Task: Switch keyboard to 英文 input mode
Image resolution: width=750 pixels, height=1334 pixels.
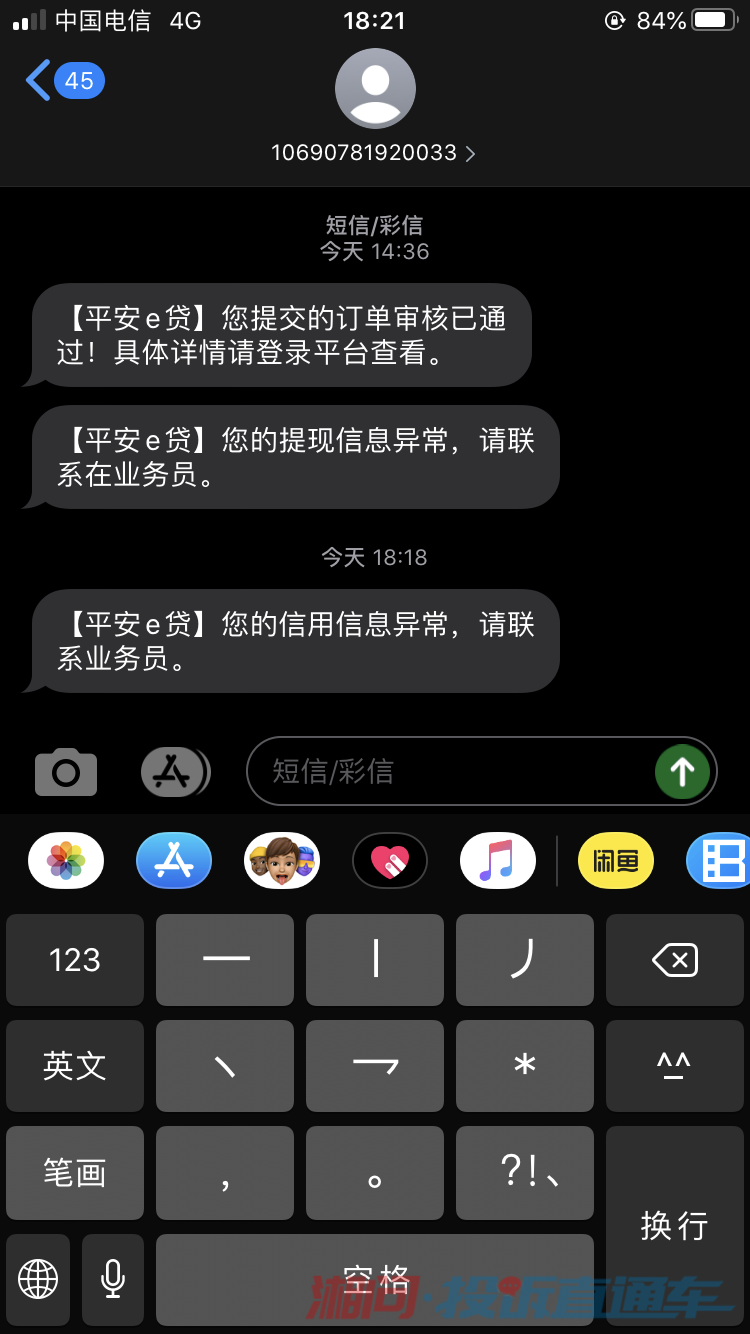Action: [74, 1066]
